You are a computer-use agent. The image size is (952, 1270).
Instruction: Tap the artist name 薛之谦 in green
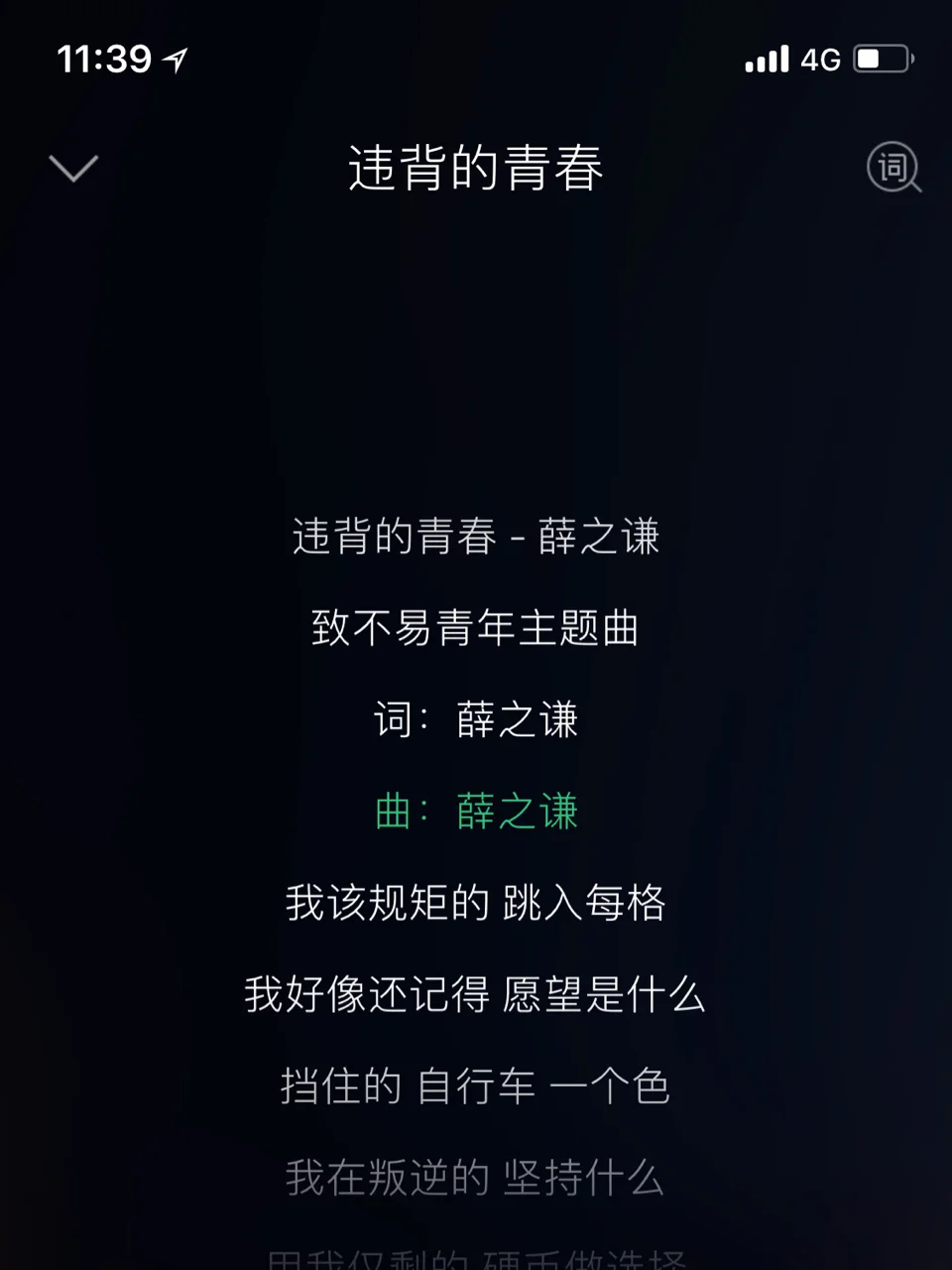click(x=517, y=811)
